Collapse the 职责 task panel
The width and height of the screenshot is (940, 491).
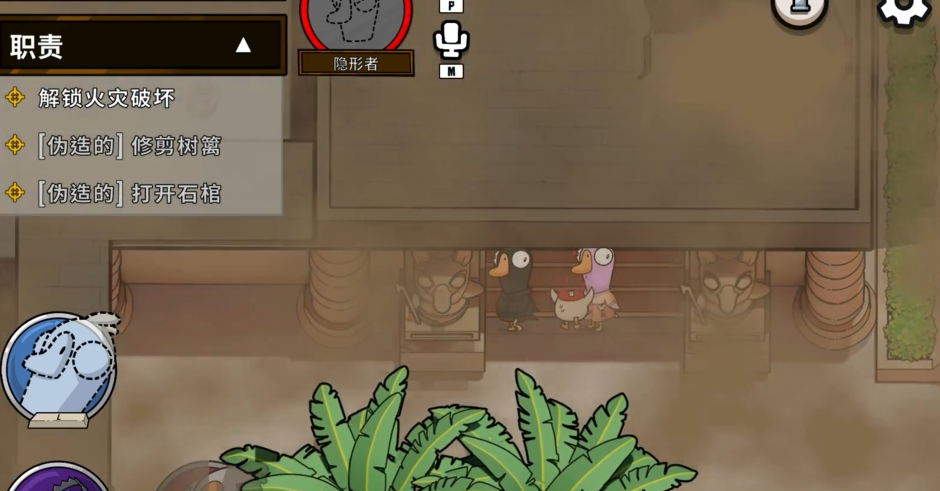(x=243, y=46)
